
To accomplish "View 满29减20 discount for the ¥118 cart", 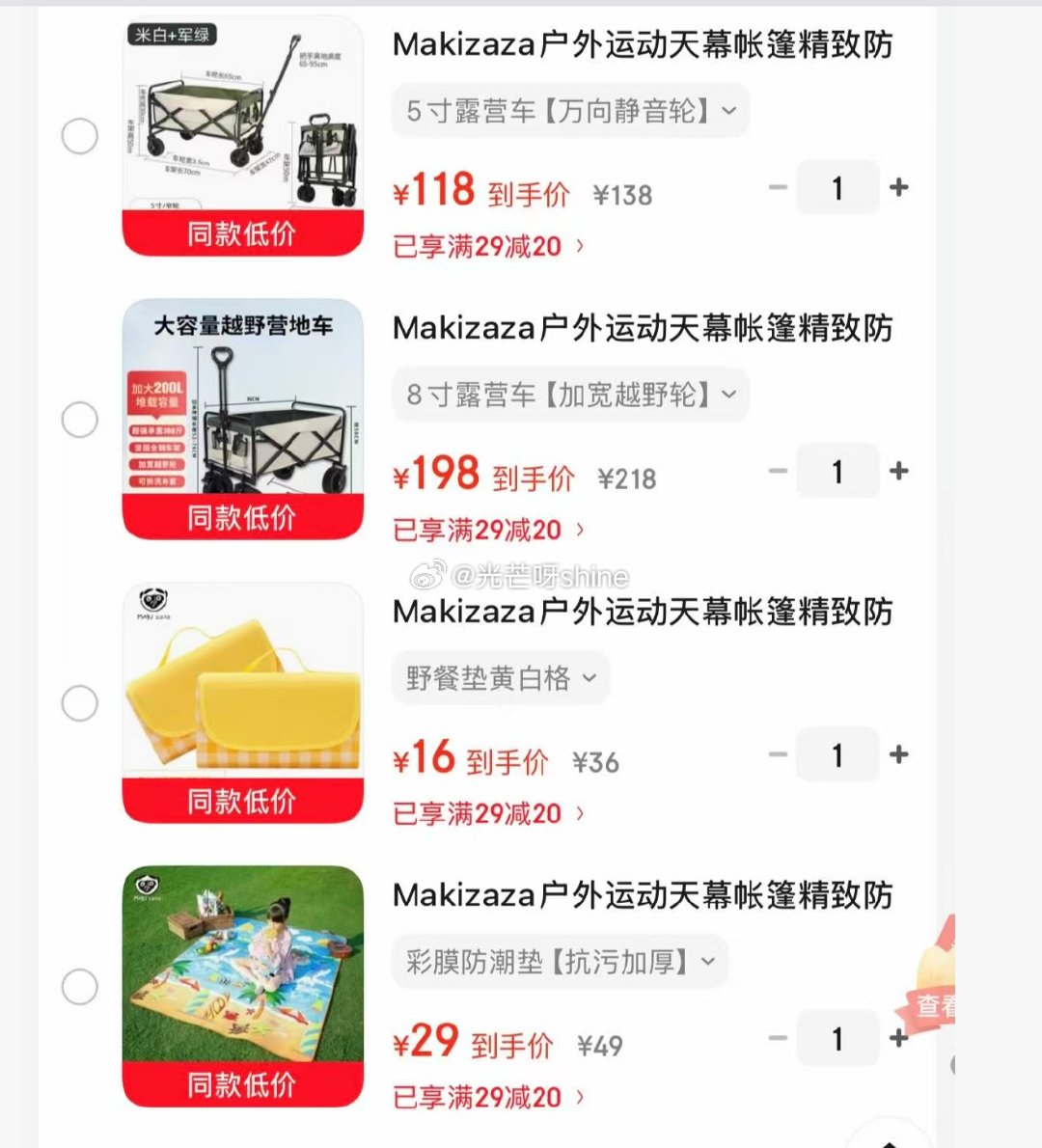I will click(x=488, y=247).
